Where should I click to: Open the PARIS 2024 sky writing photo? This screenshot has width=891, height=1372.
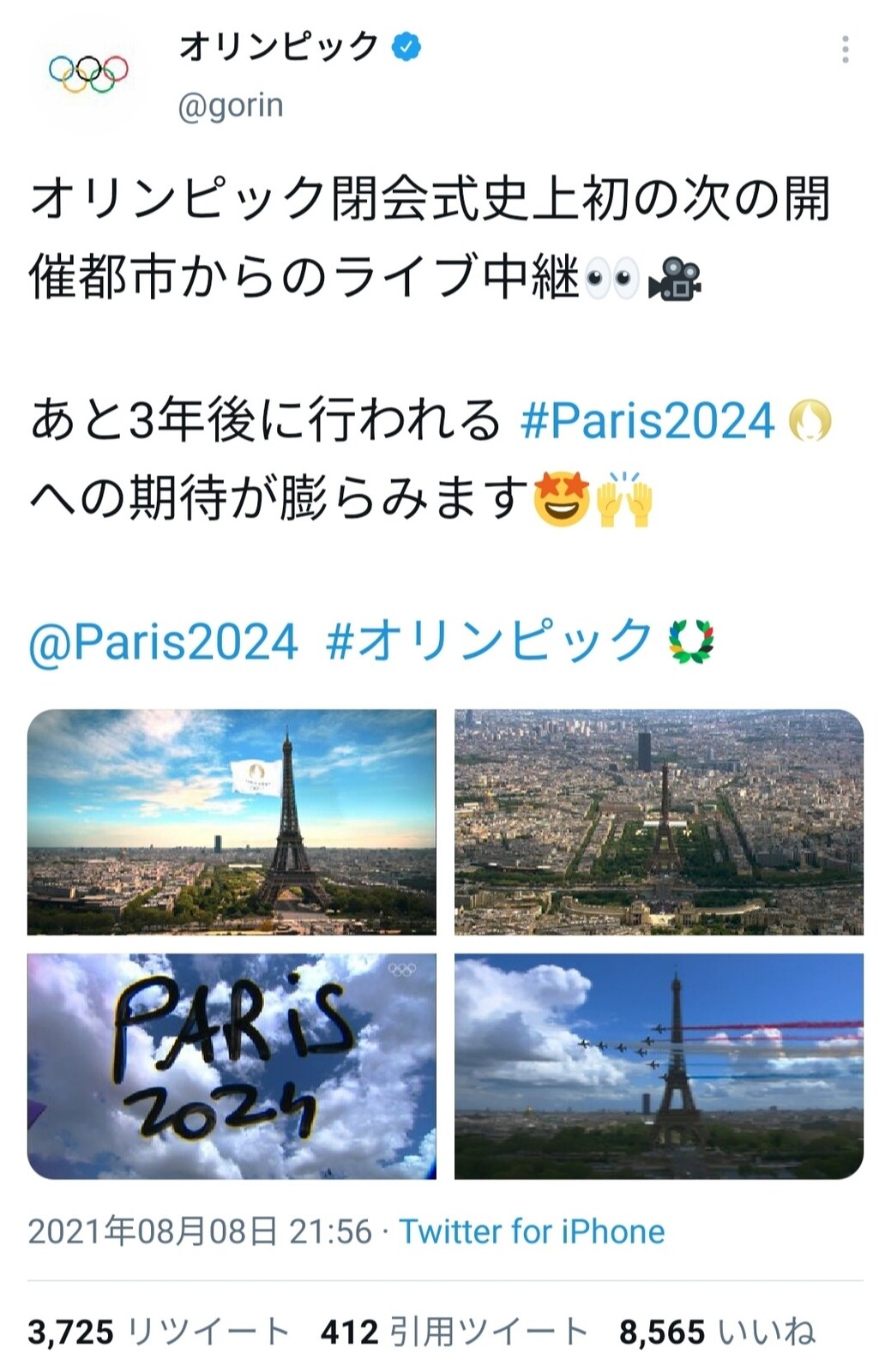pos(232,1066)
